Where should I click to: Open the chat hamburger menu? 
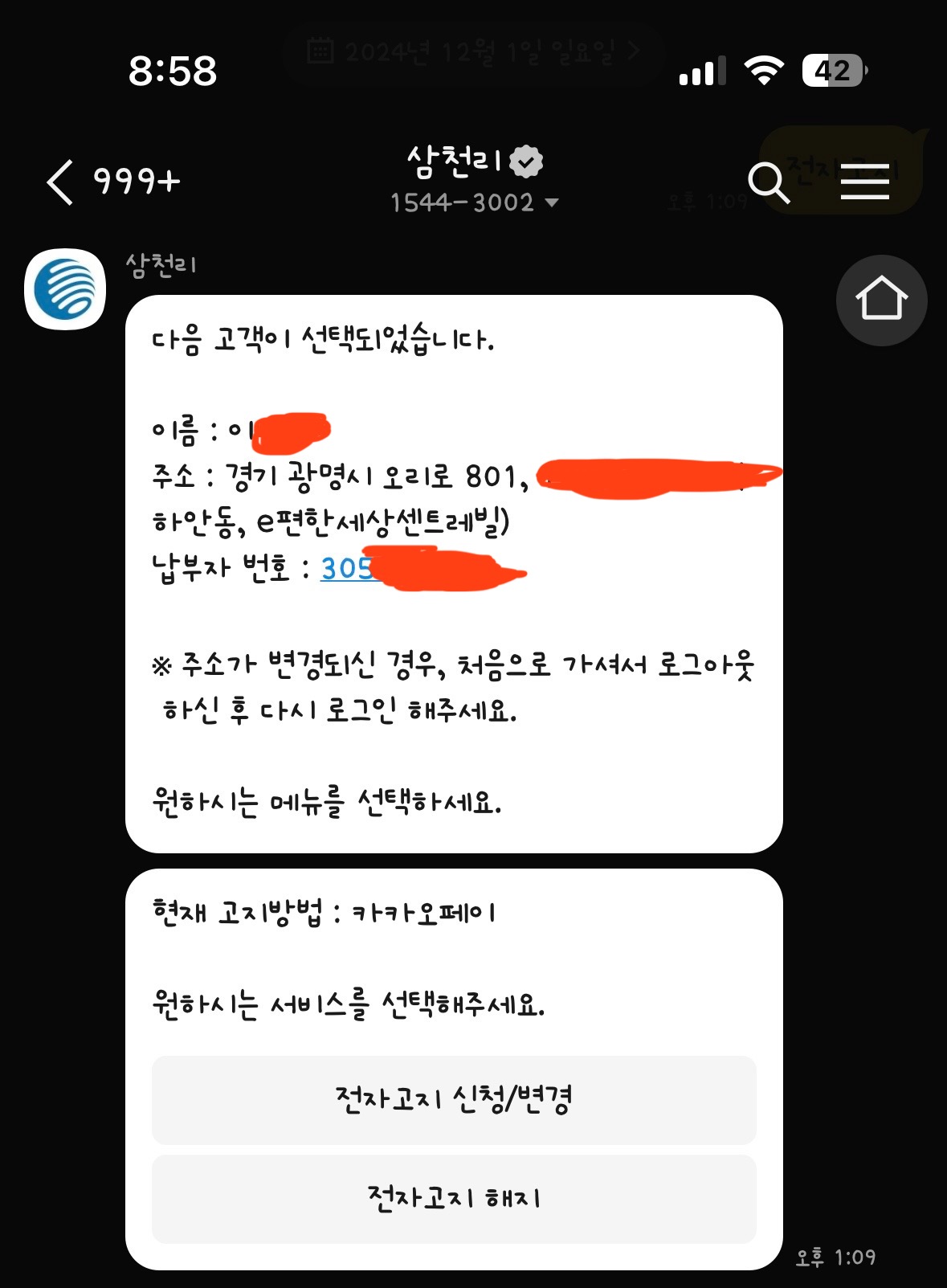point(864,182)
